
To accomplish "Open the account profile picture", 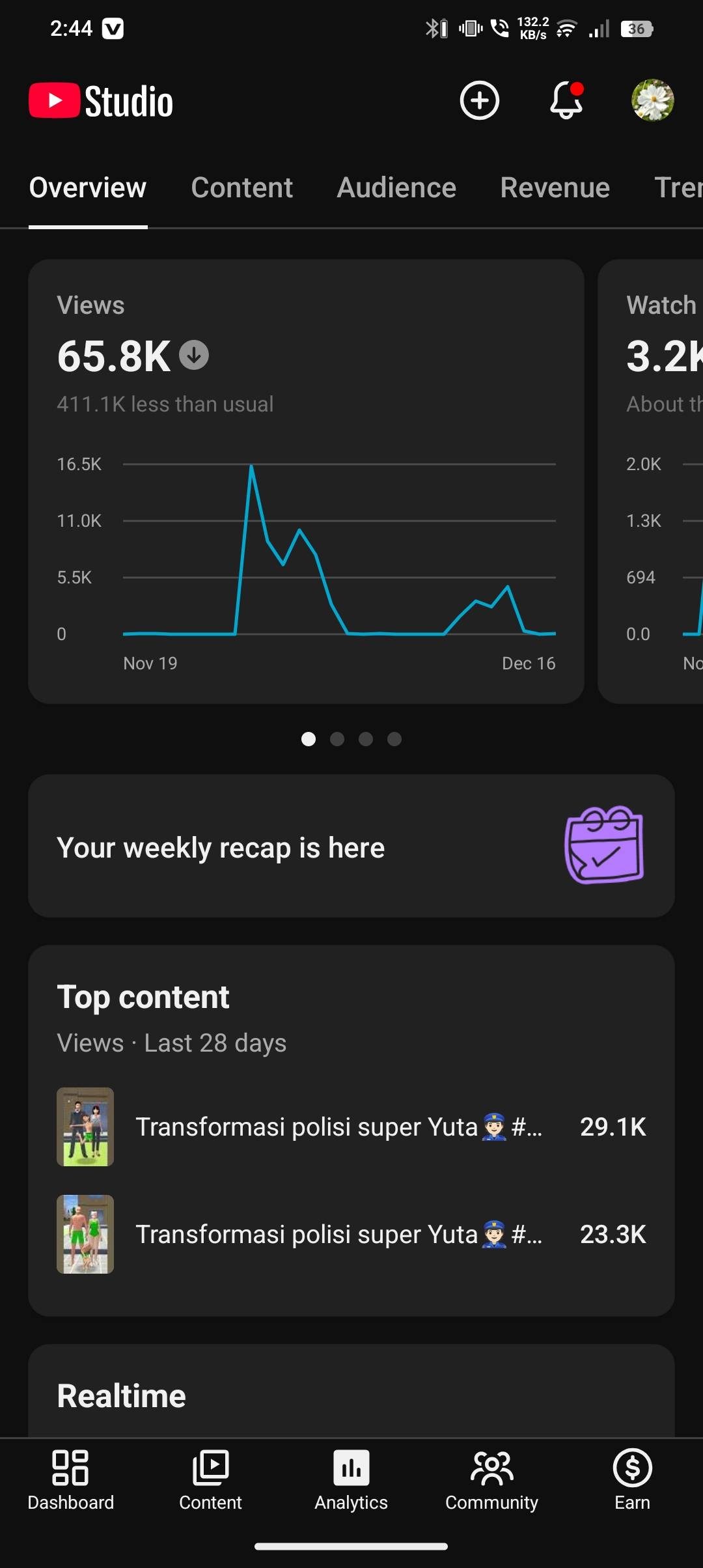I will [652, 101].
